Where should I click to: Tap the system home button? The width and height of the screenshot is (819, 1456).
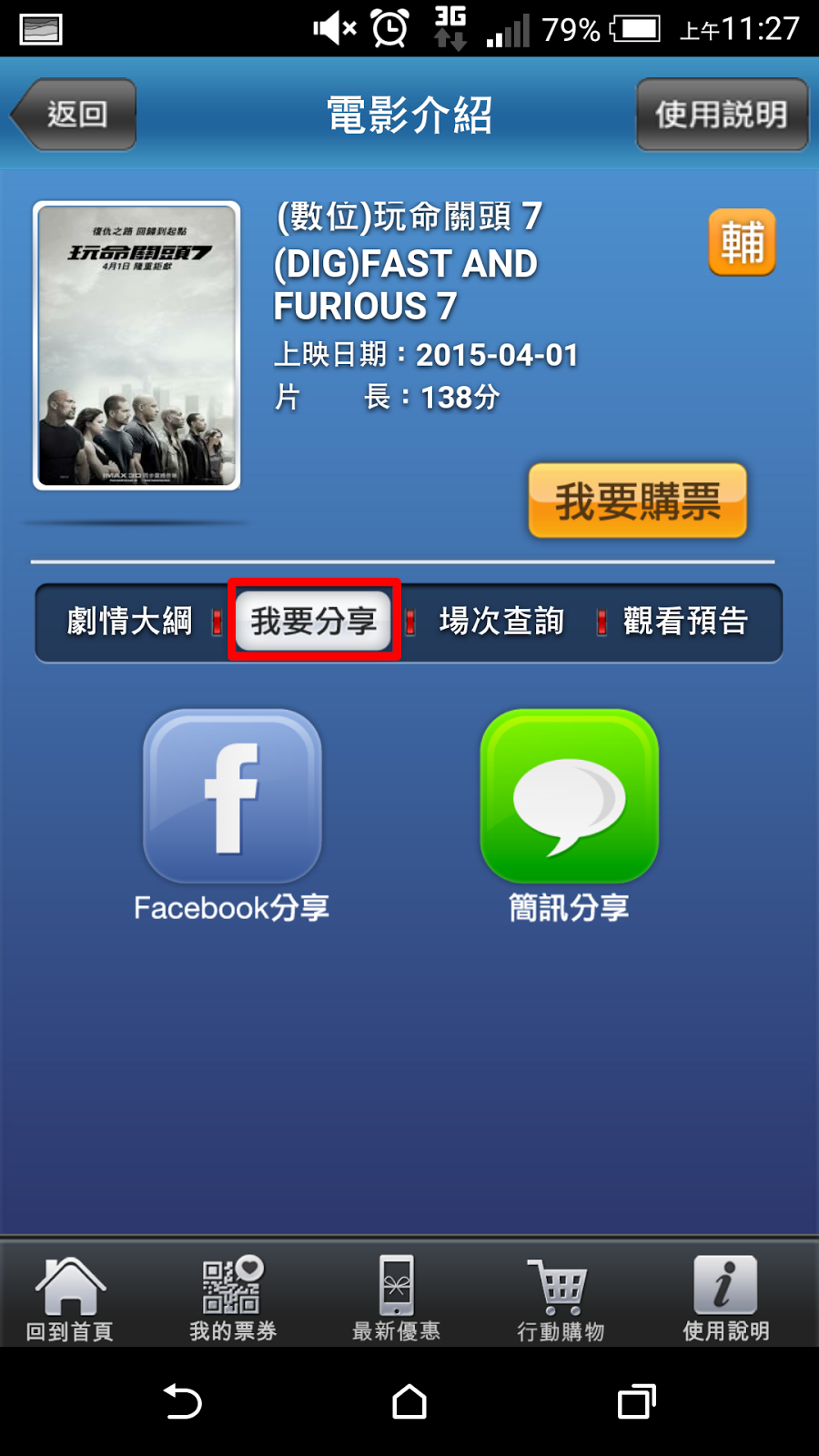[409, 1401]
